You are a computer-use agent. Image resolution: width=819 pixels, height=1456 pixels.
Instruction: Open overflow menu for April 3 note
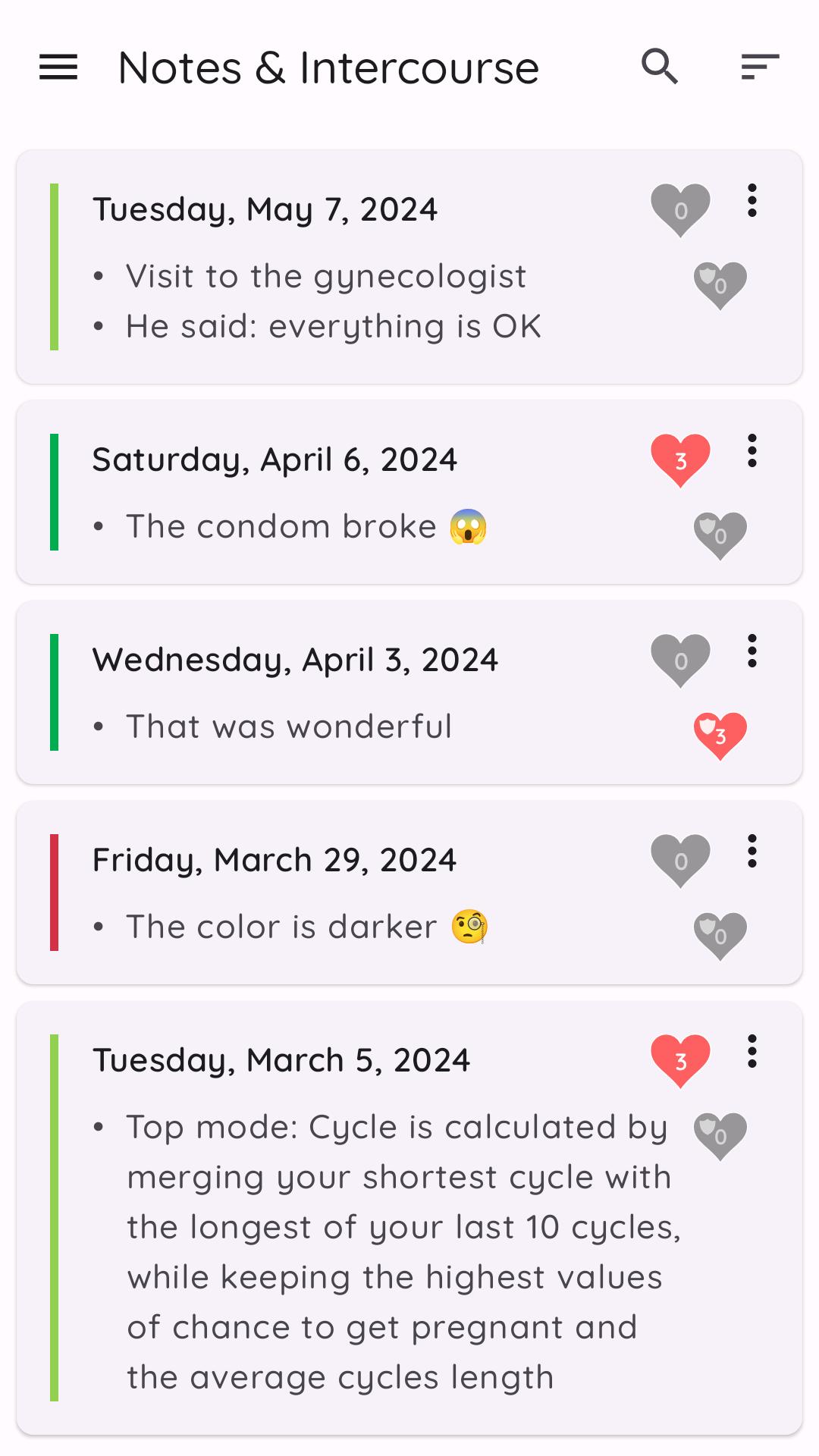pos(752,651)
